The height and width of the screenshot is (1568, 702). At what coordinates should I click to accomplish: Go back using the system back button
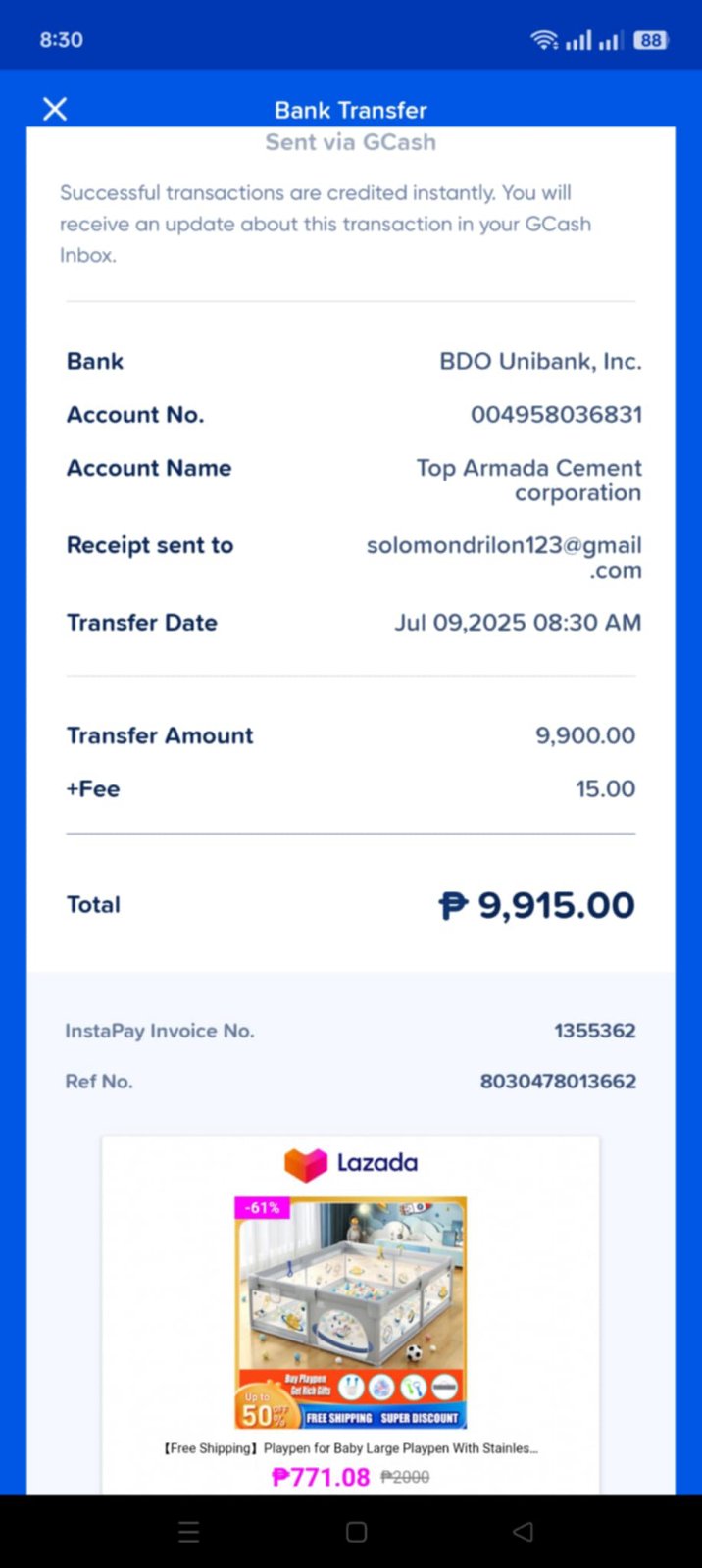click(x=523, y=1532)
